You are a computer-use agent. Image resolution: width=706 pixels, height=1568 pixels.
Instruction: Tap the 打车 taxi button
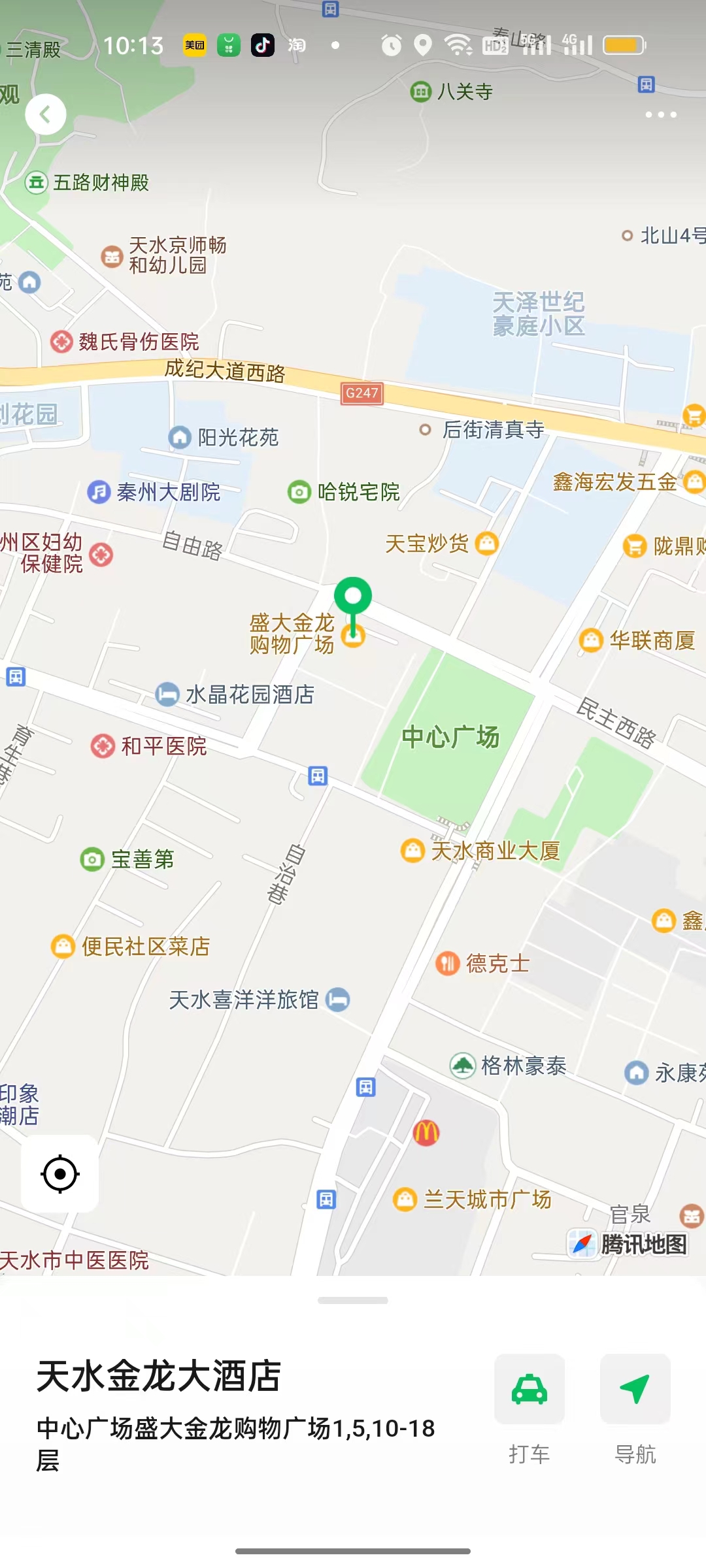point(529,1389)
